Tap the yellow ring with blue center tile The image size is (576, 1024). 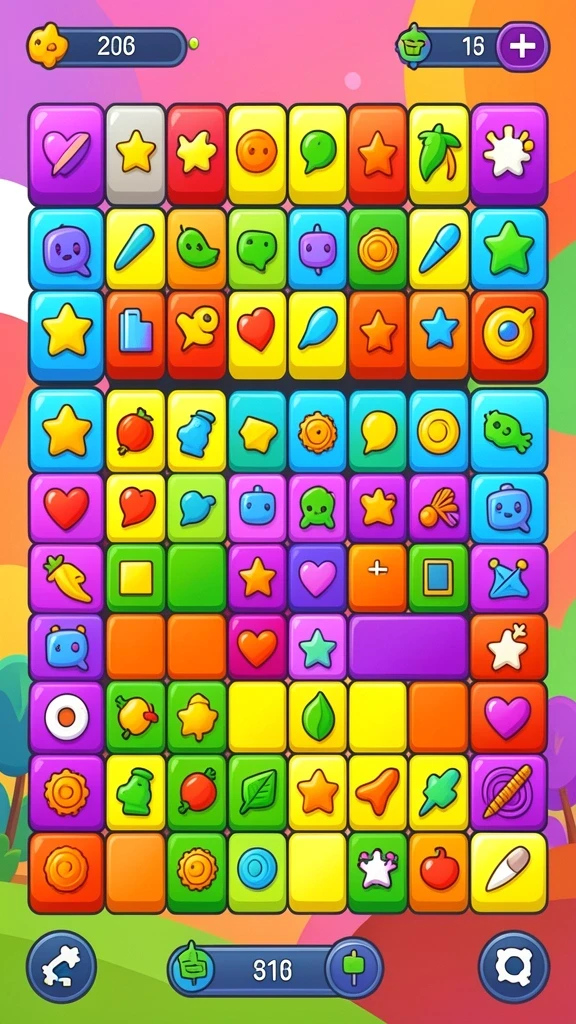coord(509,336)
